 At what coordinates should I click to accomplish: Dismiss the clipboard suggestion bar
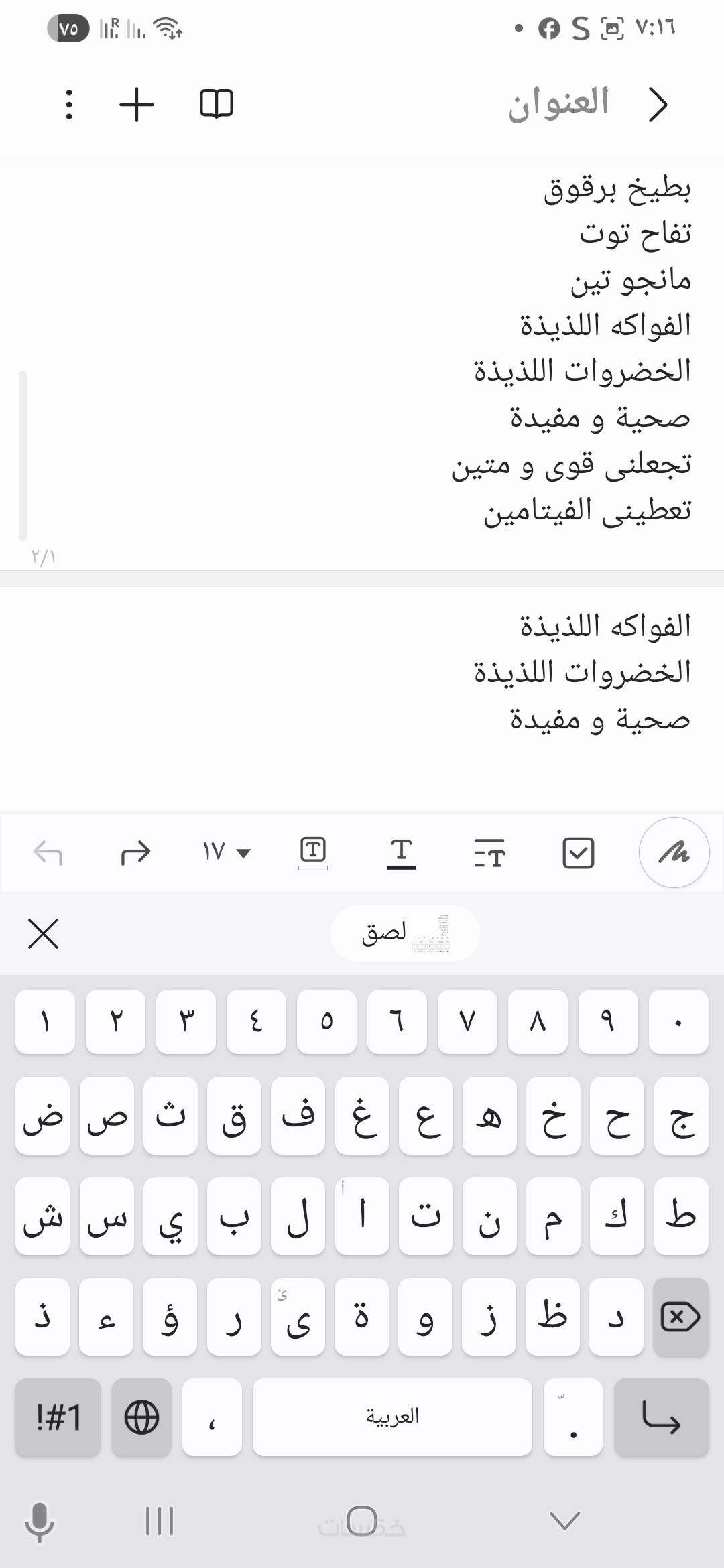tap(44, 933)
